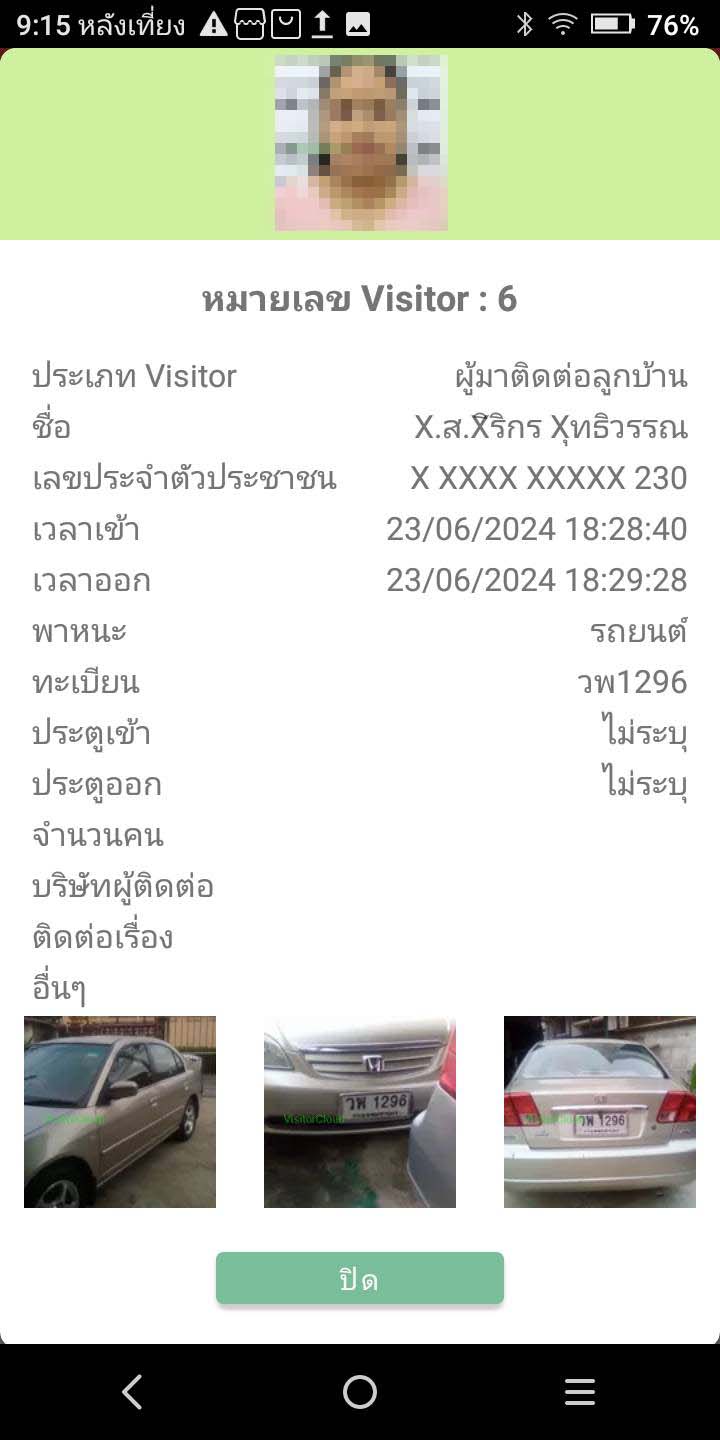The width and height of the screenshot is (720, 1440).
Task: View the visitor's profile photo
Action: tap(361, 143)
